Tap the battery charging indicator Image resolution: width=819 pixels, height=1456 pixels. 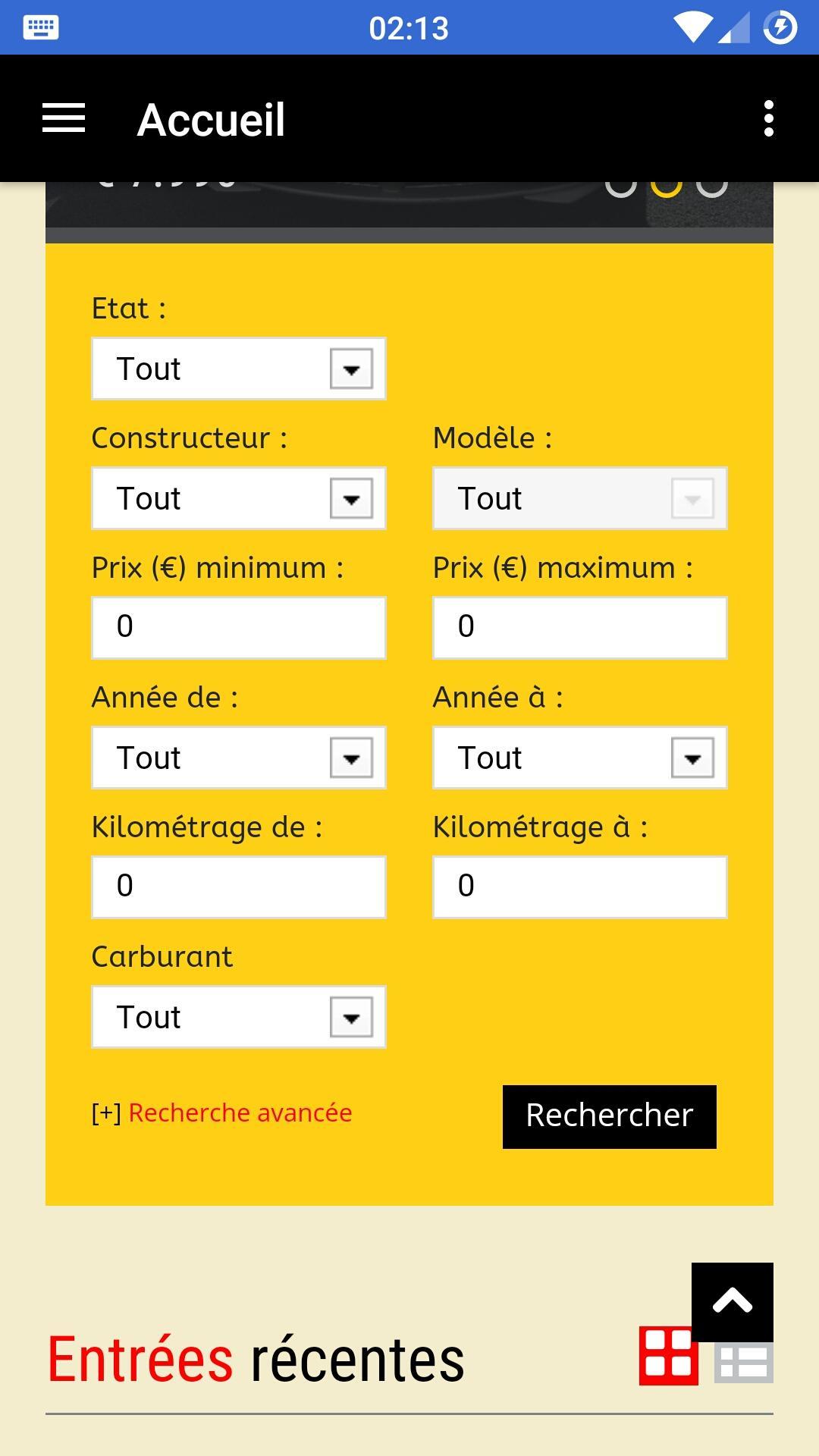pyautogui.click(x=780, y=29)
